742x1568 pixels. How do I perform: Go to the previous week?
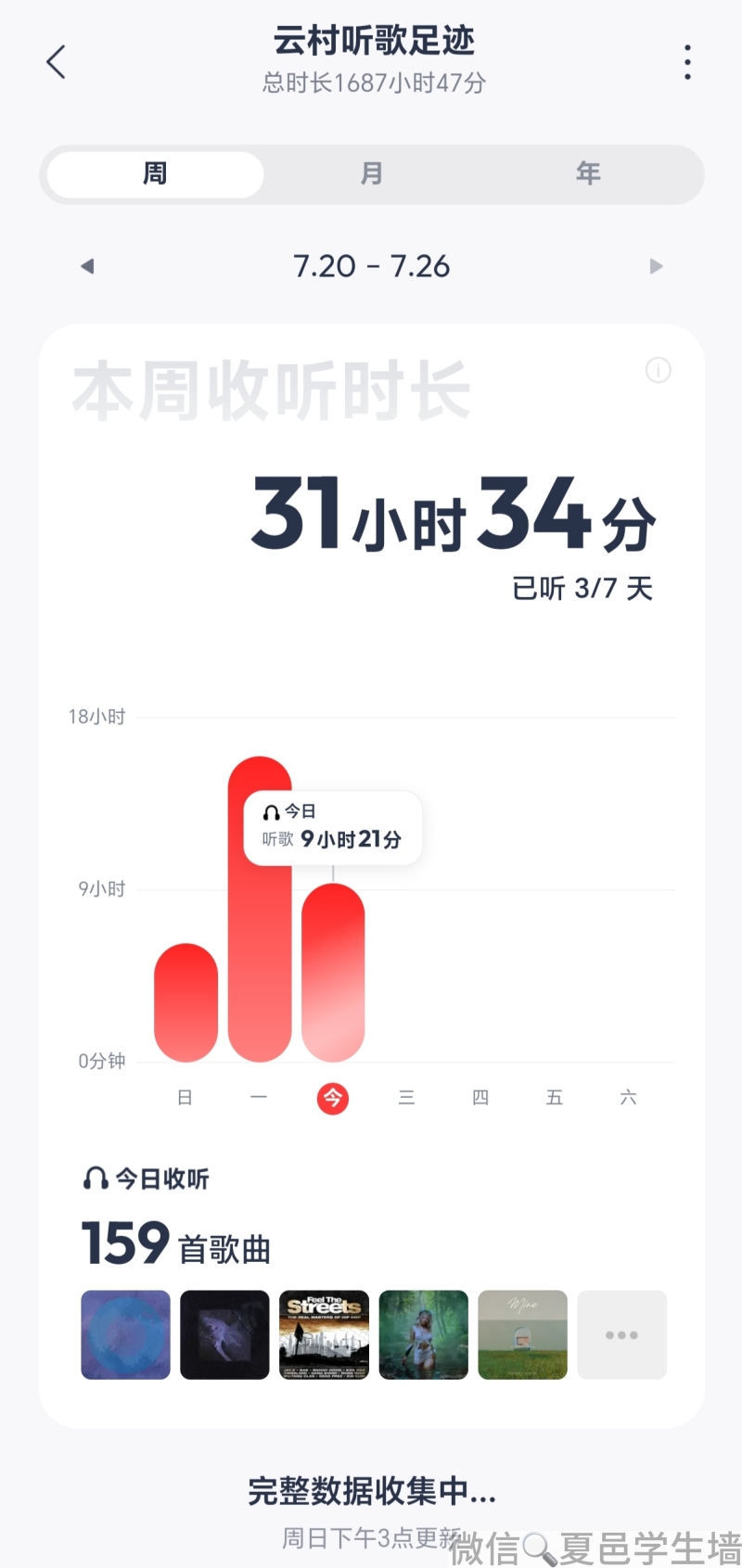87,267
